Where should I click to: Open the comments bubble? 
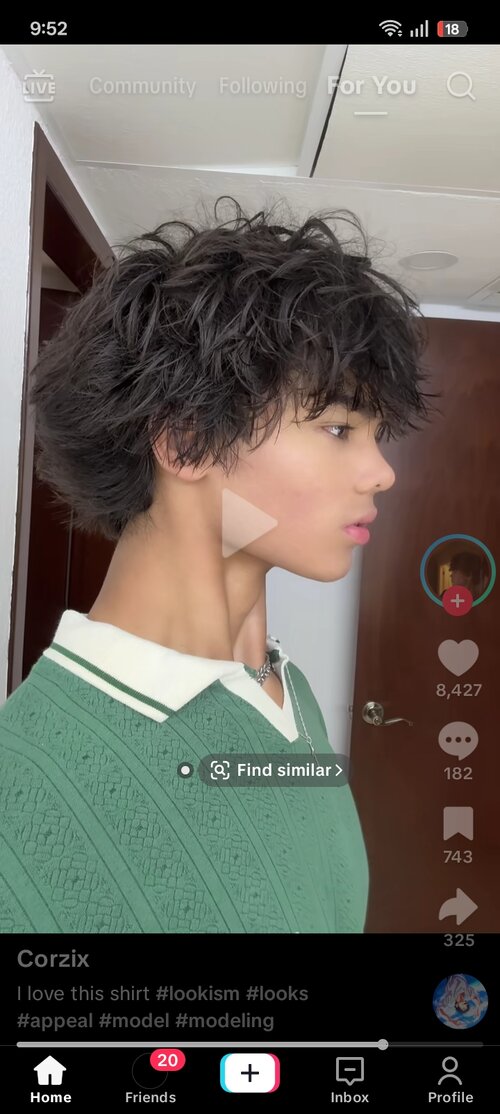pos(458,741)
